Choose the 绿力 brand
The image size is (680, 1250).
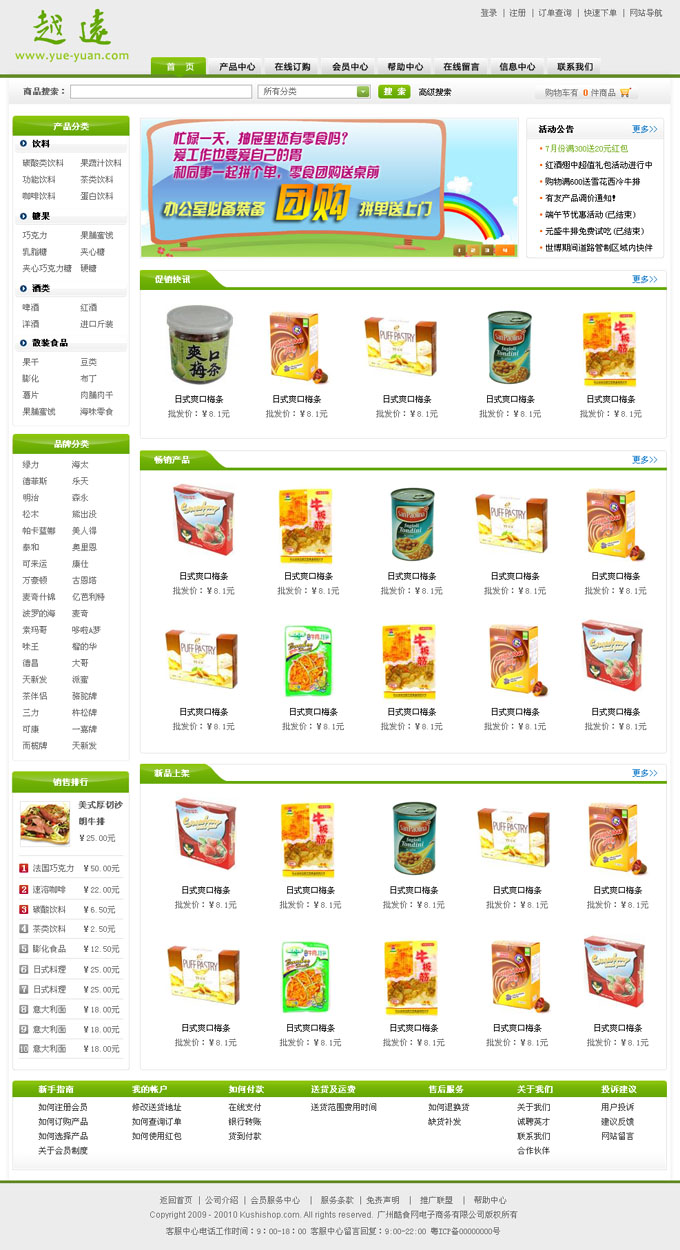[x=31, y=465]
